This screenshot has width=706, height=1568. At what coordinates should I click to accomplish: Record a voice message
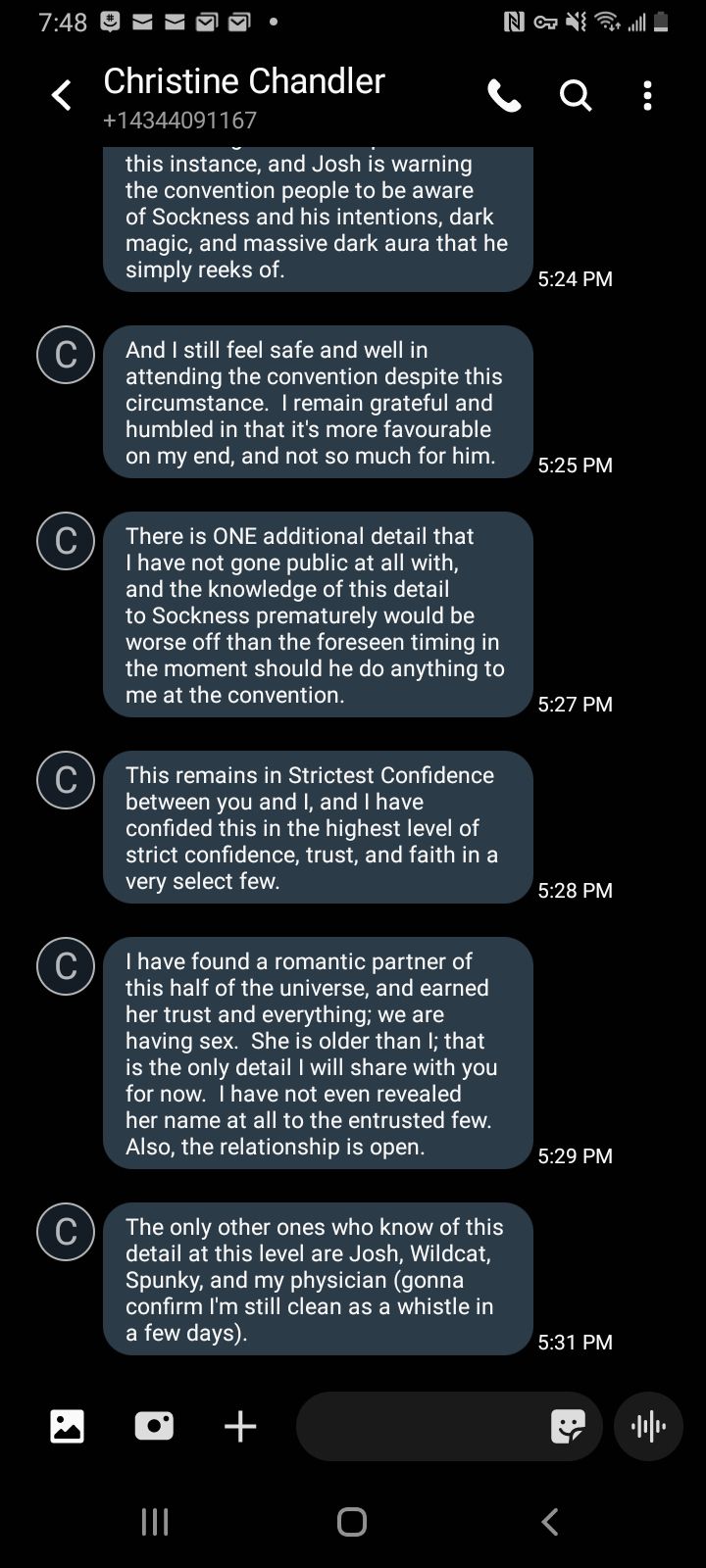(647, 1426)
